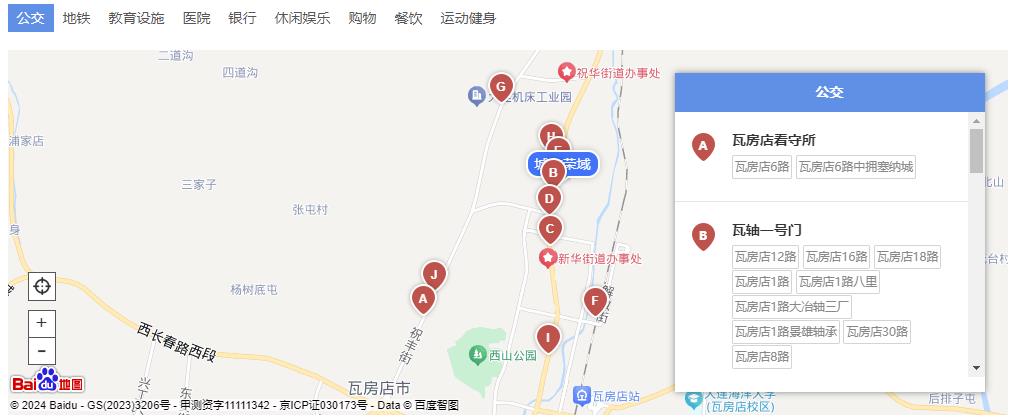
Task: Select map marker I
Action: (x=547, y=337)
